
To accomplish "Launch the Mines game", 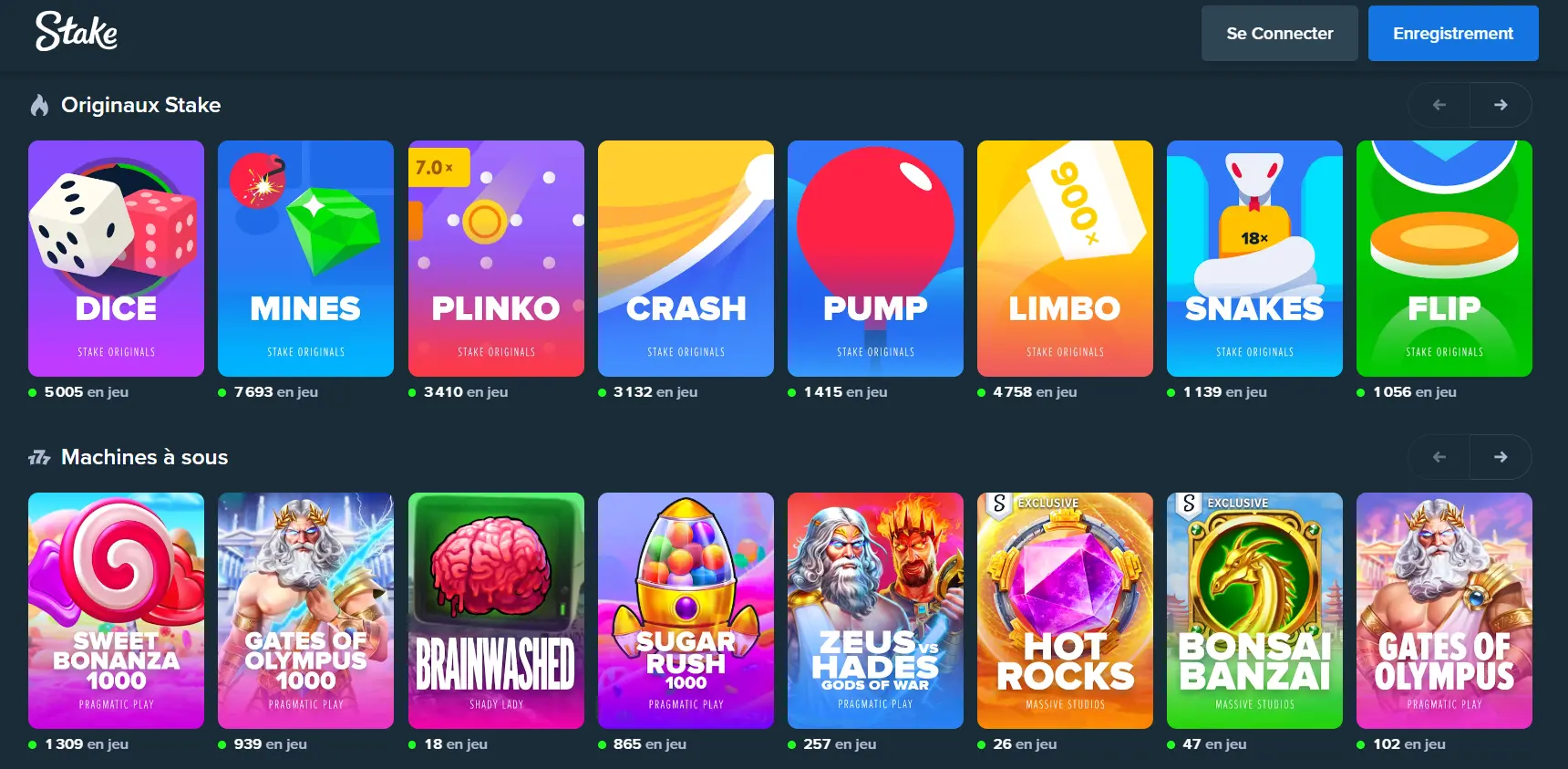I will pyautogui.click(x=305, y=258).
